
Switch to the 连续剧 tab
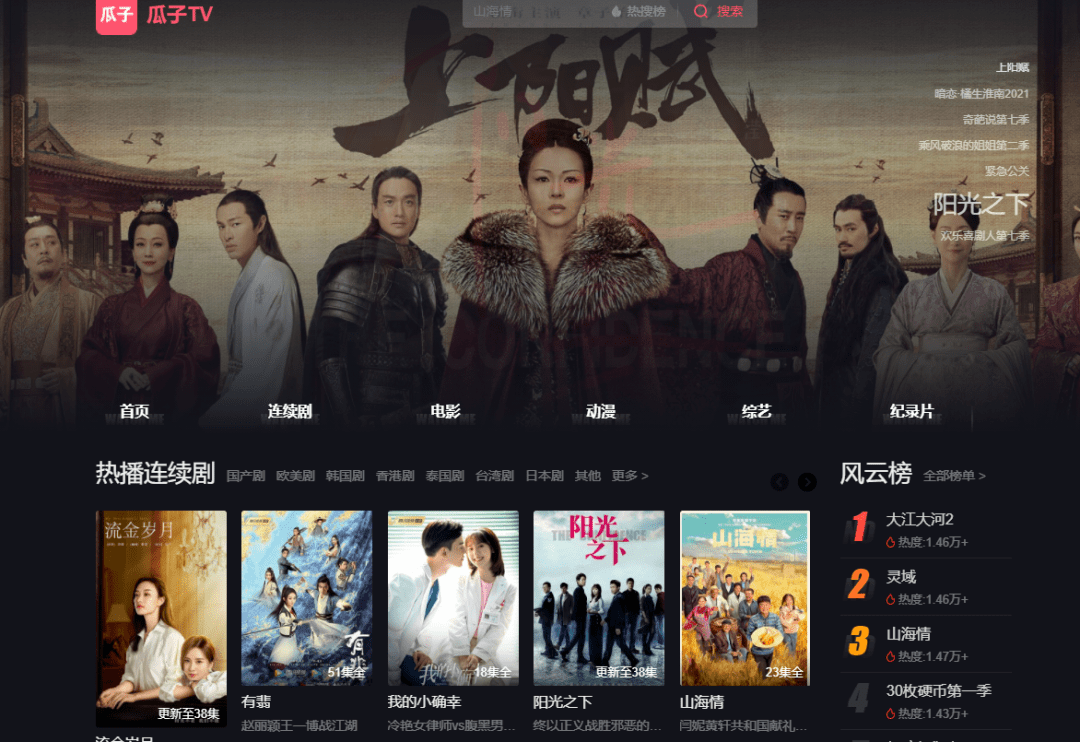[290, 411]
